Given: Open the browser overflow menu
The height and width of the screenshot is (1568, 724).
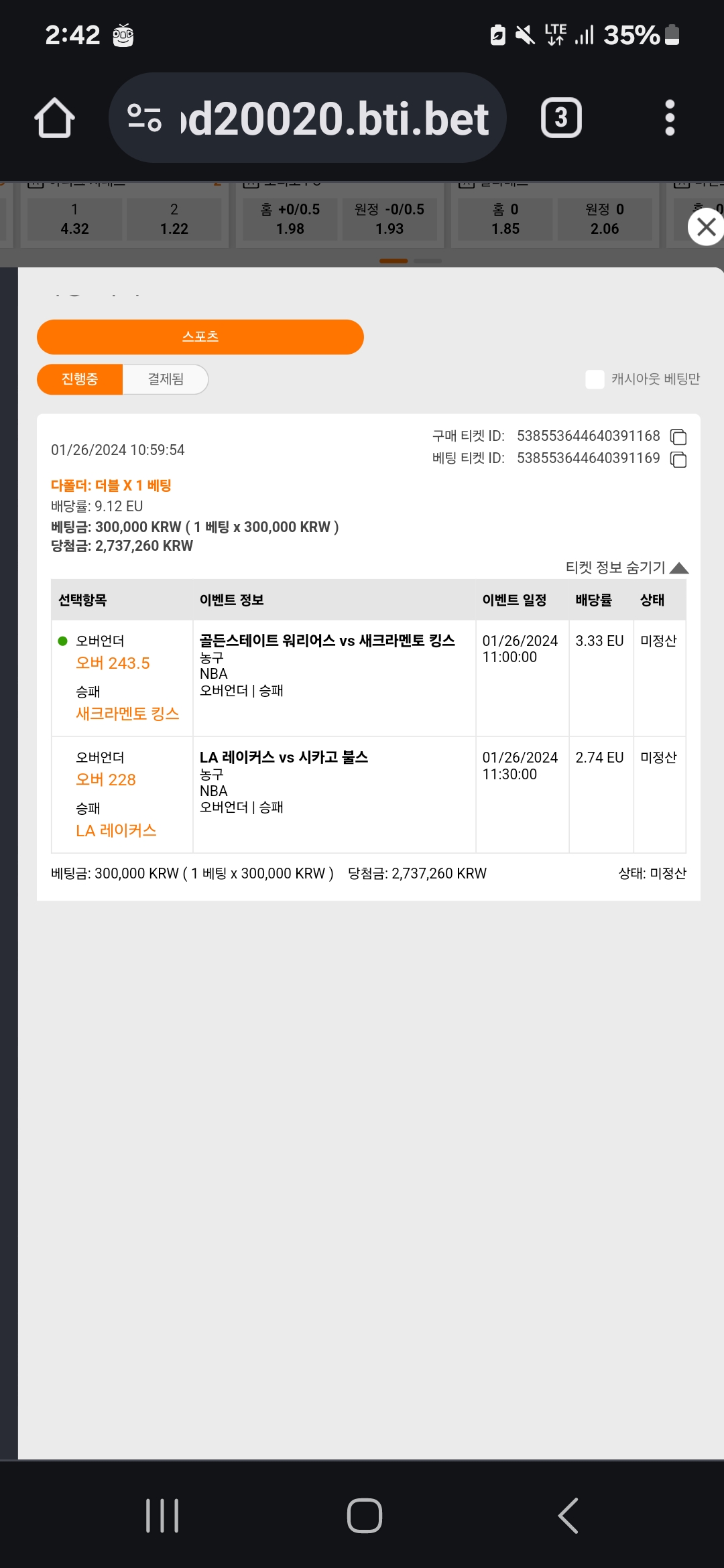Looking at the screenshot, I should [x=669, y=118].
